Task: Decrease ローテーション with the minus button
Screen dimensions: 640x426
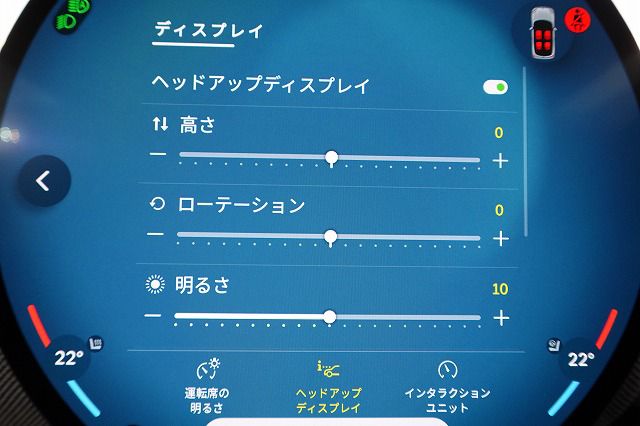Action: (x=155, y=234)
